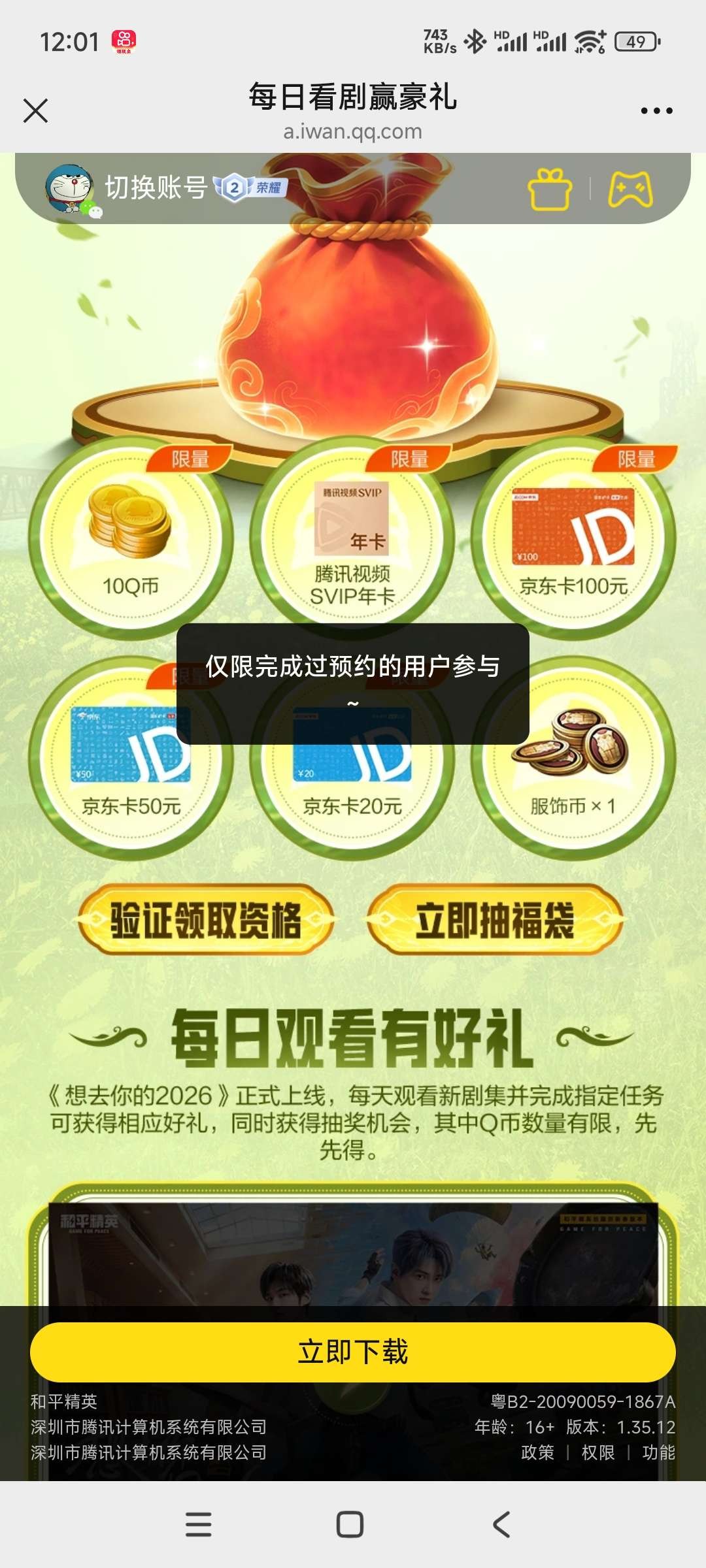Tap 立即抽福袋 to draw lucky bag
This screenshot has height=1568, width=706.
click(x=495, y=920)
